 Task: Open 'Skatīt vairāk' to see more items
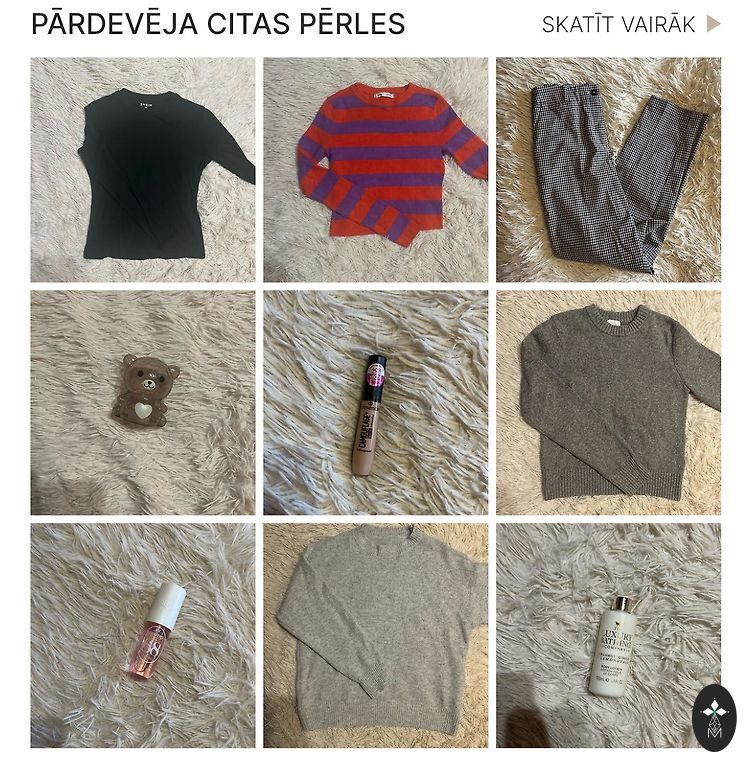click(630, 24)
